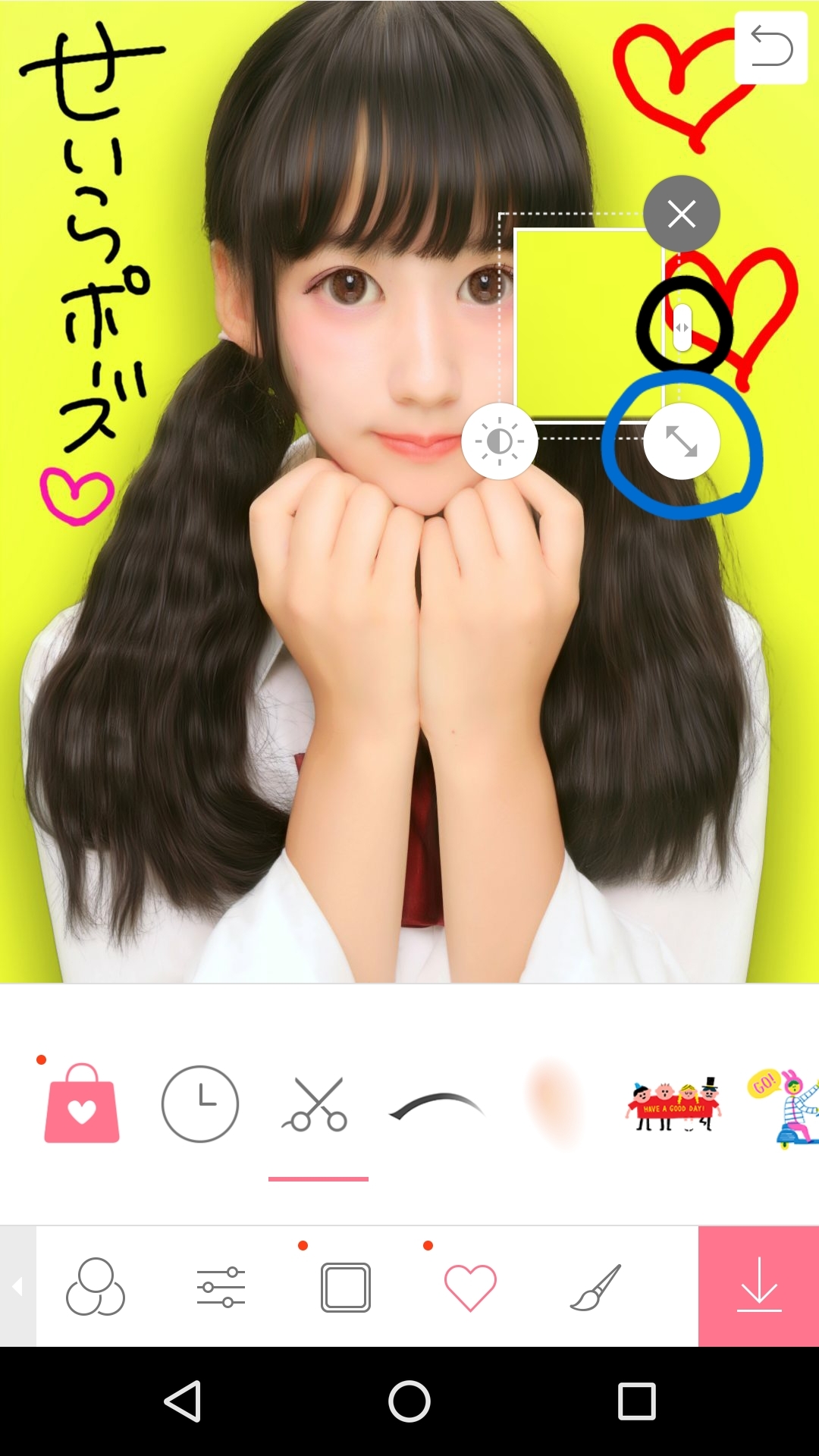This screenshot has width=819, height=1456.
Task: Flip the sticker horizontally
Action: click(682, 328)
